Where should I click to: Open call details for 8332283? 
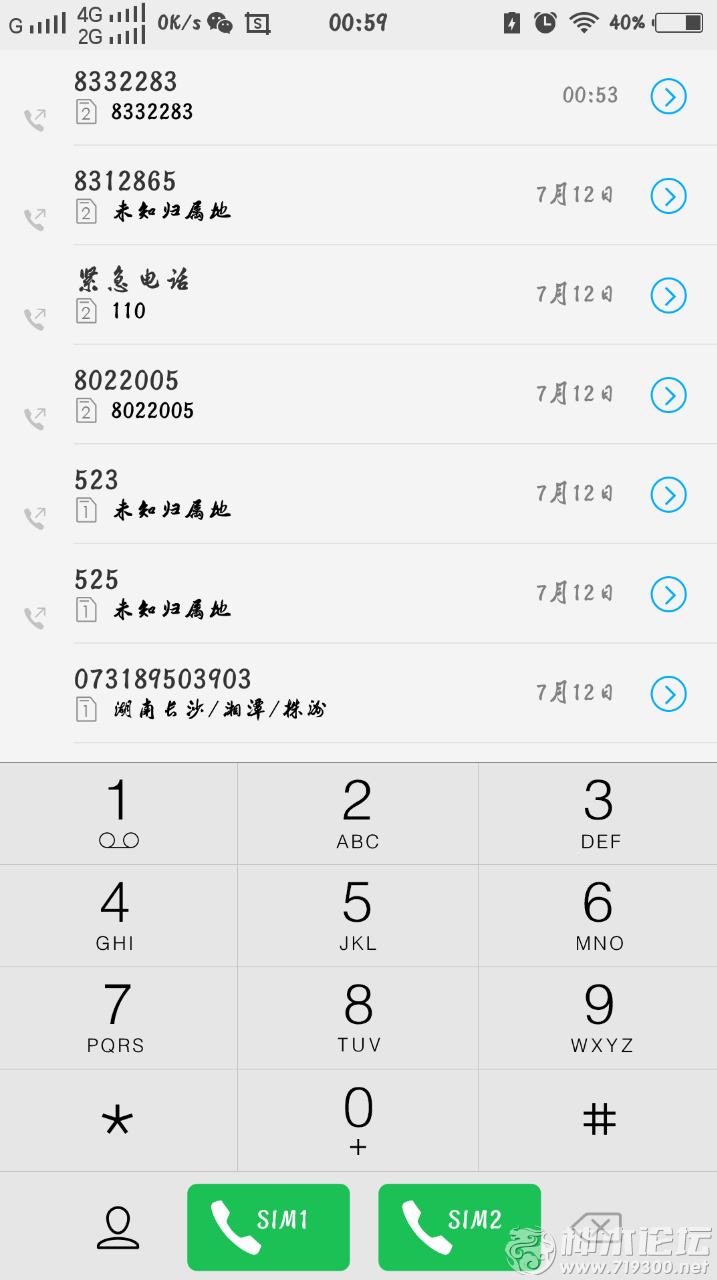pyautogui.click(x=669, y=96)
